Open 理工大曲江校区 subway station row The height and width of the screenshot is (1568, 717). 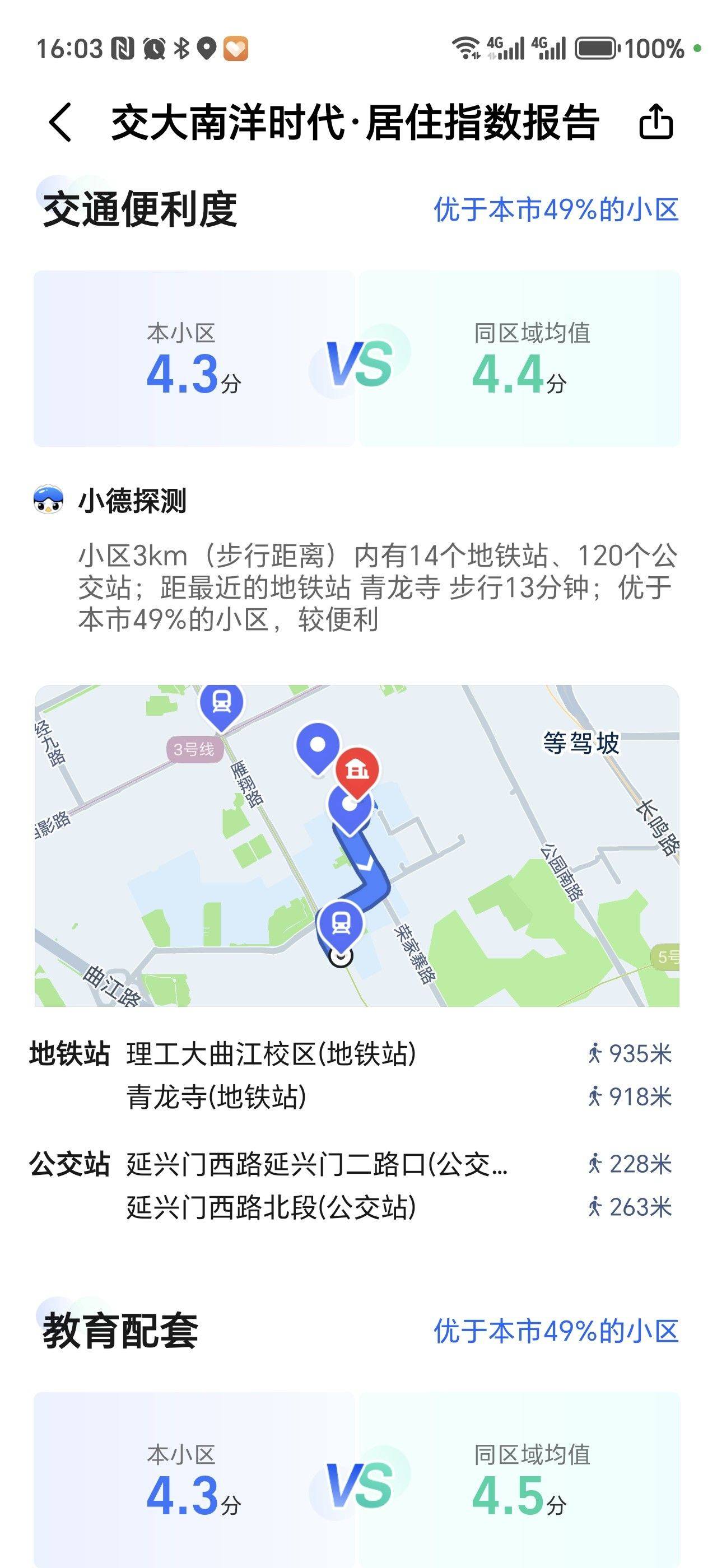coord(272,1054)
